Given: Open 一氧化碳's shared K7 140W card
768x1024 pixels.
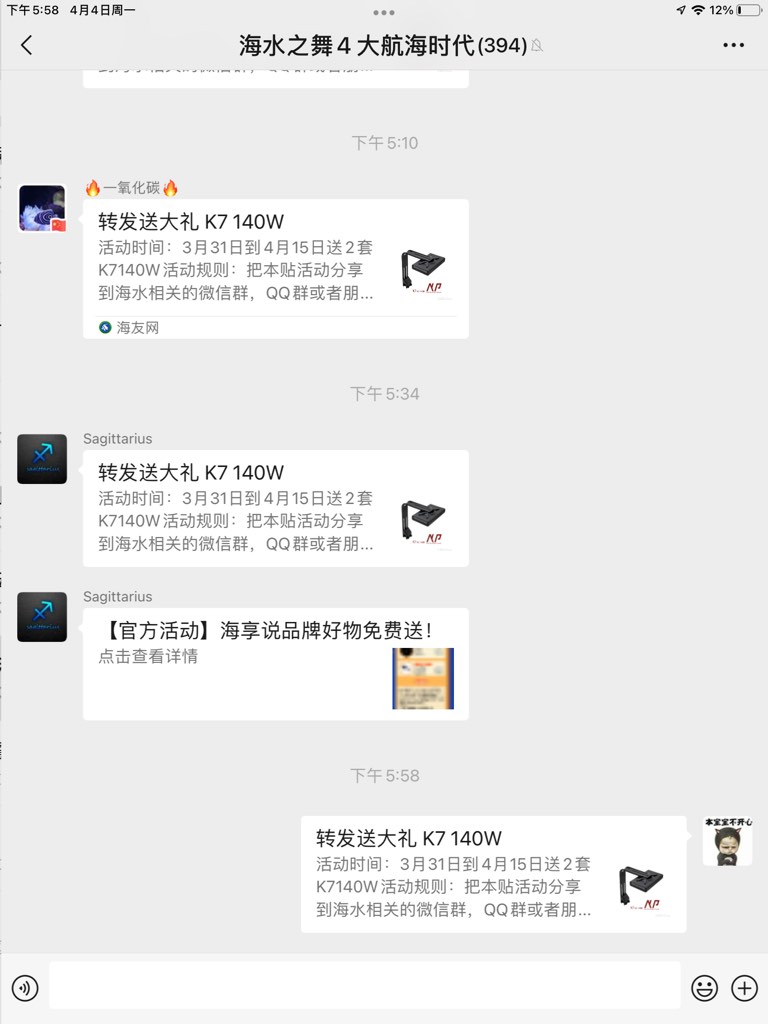Looking at the screenshot, I should click(x=275, y=268).
